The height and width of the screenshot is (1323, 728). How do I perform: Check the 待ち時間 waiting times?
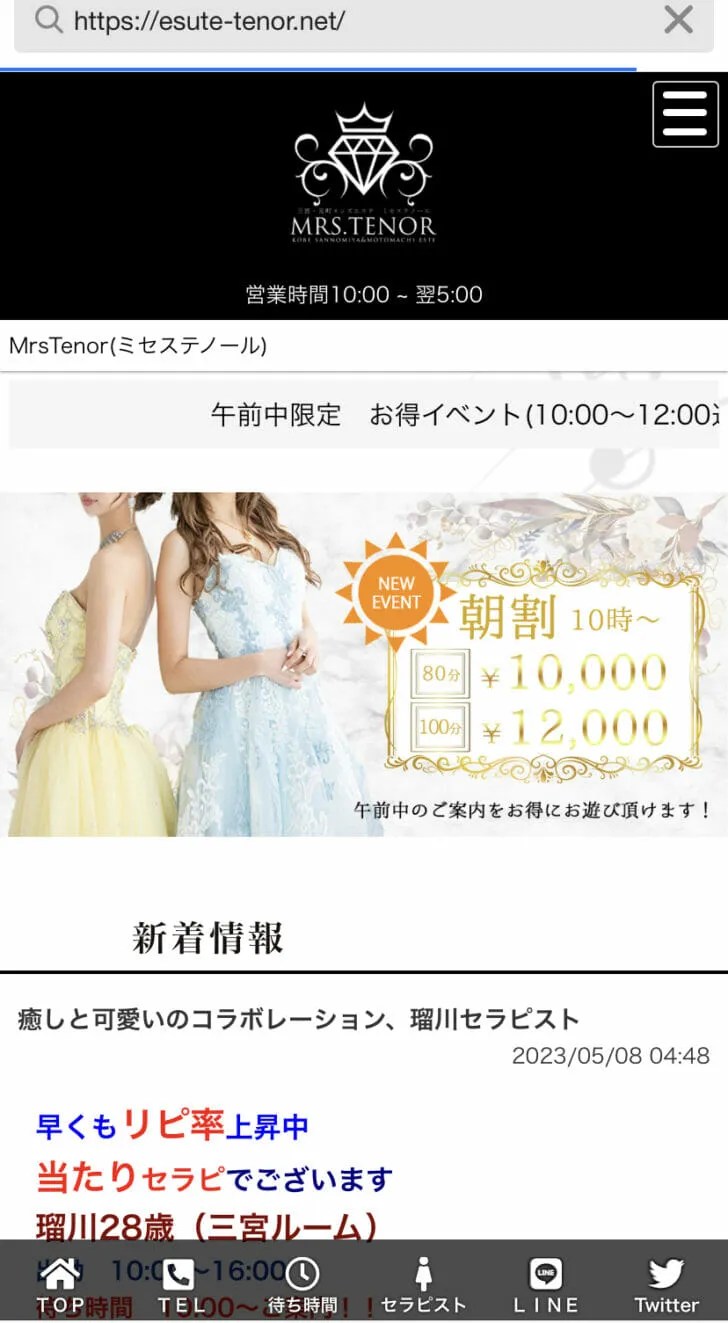302,1285
